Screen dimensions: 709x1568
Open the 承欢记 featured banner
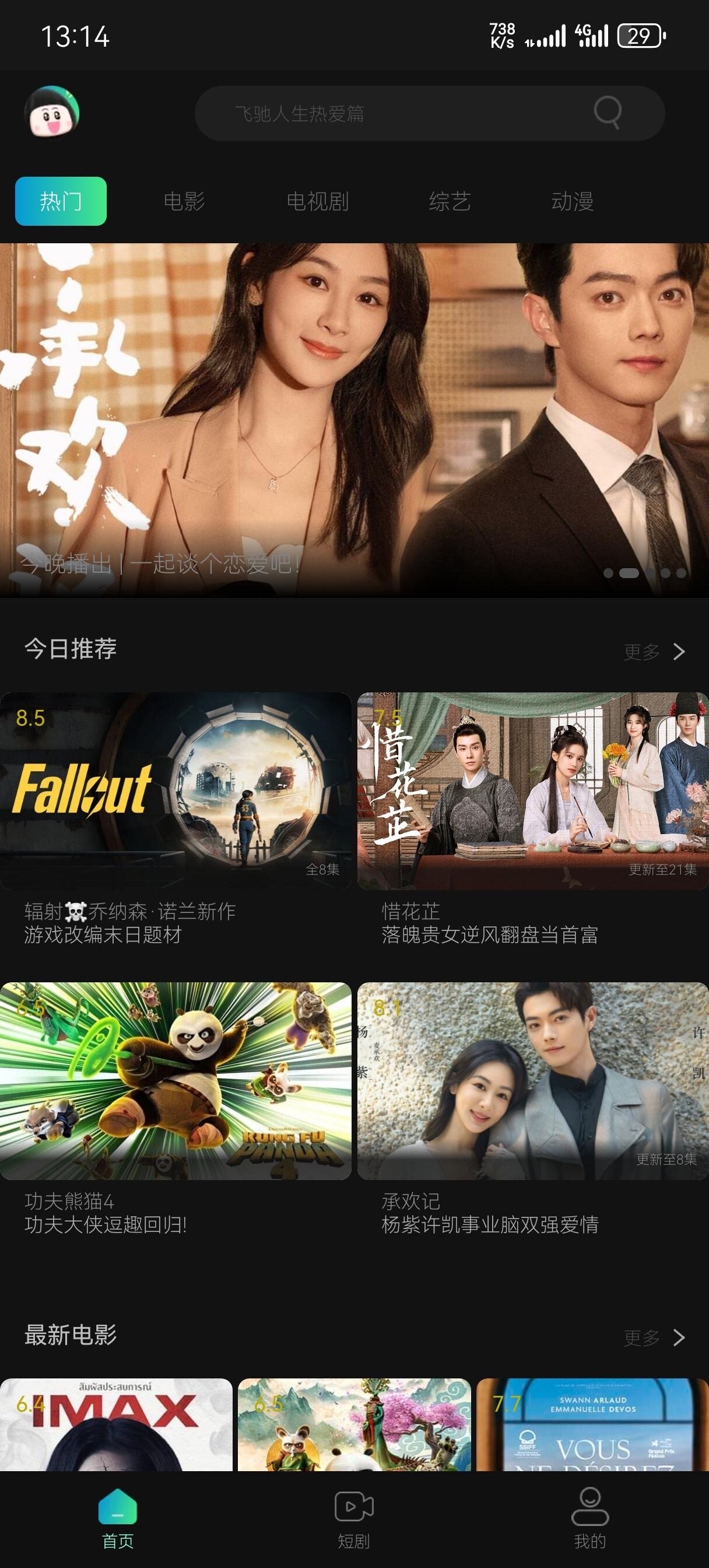pos(354,420)
